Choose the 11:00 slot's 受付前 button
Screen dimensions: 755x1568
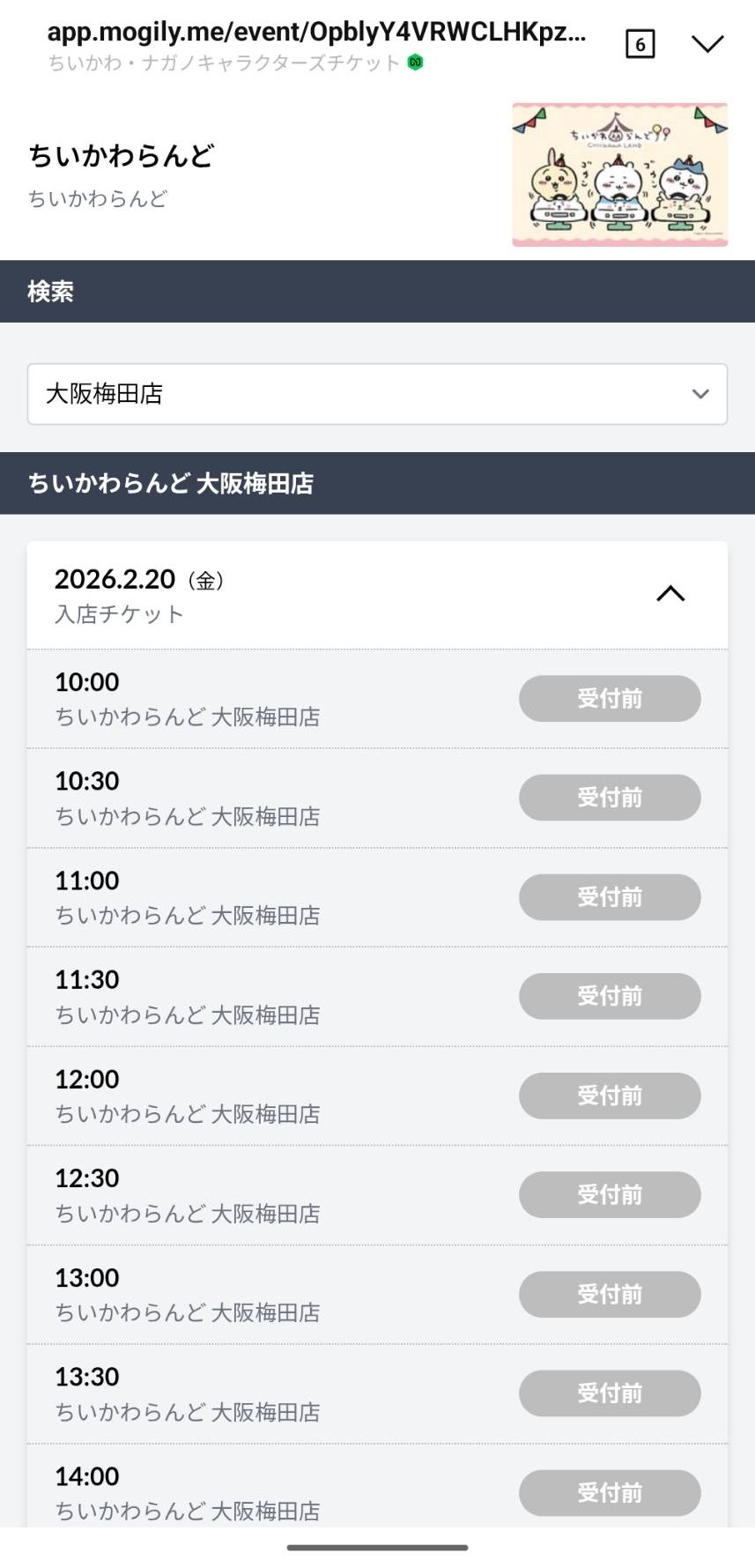(x=610, y=897)
